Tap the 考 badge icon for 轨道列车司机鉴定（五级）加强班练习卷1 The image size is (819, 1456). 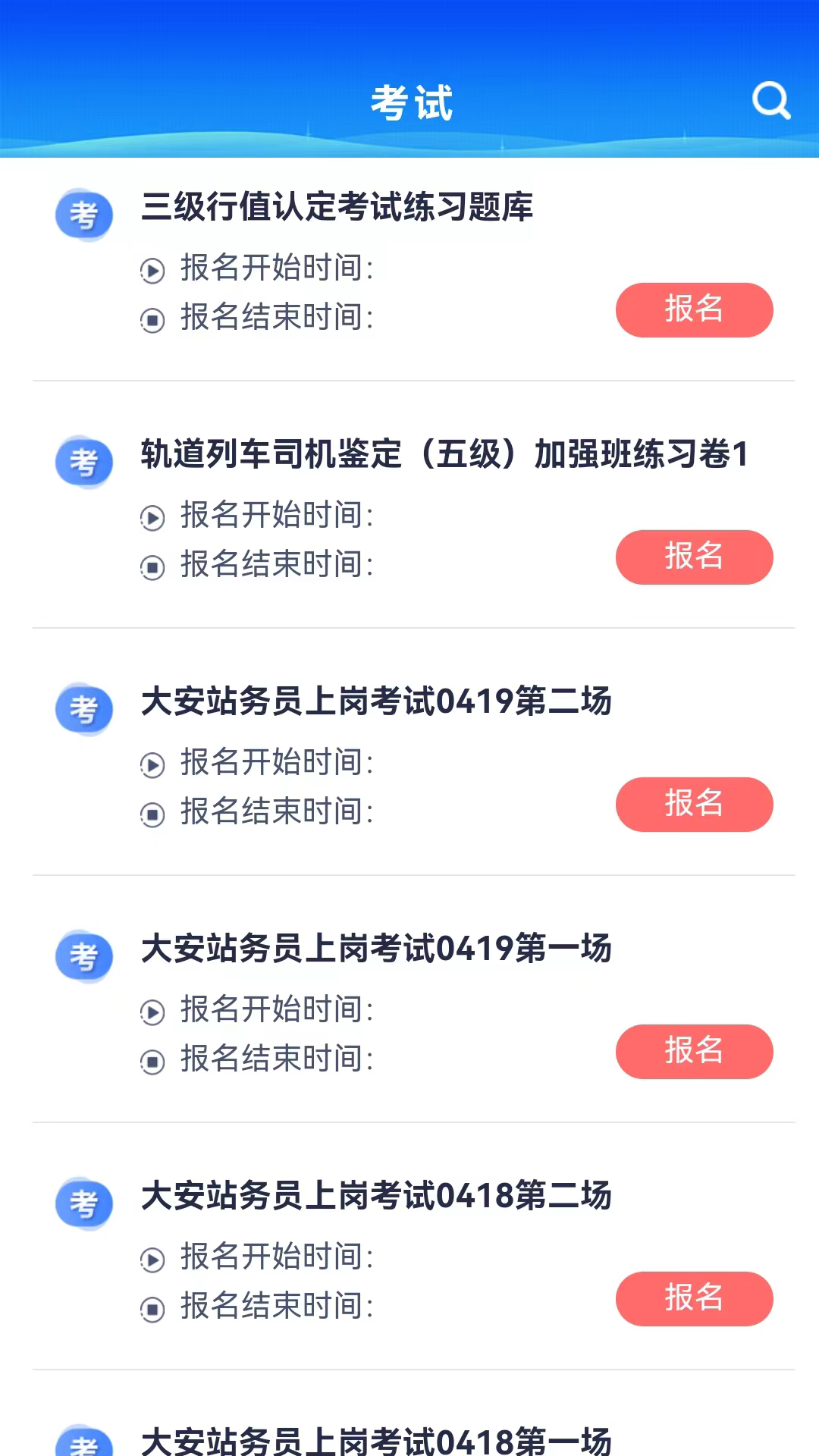click(x=85, y=462)
